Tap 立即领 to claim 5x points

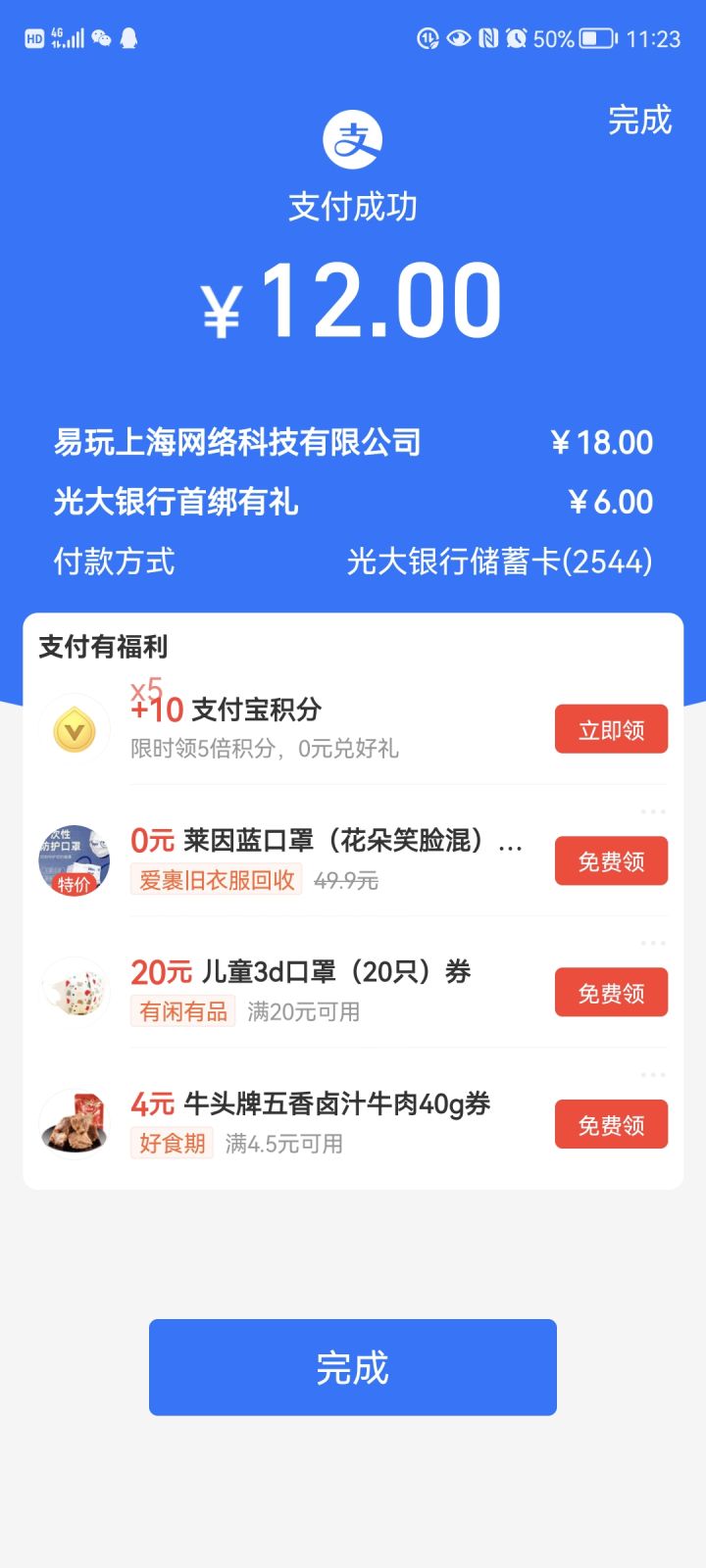point(610,728)
